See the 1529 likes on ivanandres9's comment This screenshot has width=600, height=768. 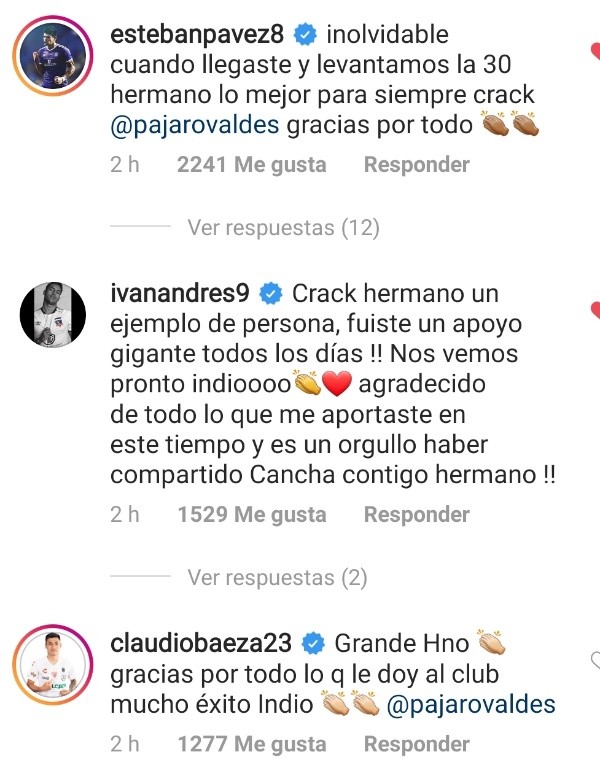(x=251, y=515)
